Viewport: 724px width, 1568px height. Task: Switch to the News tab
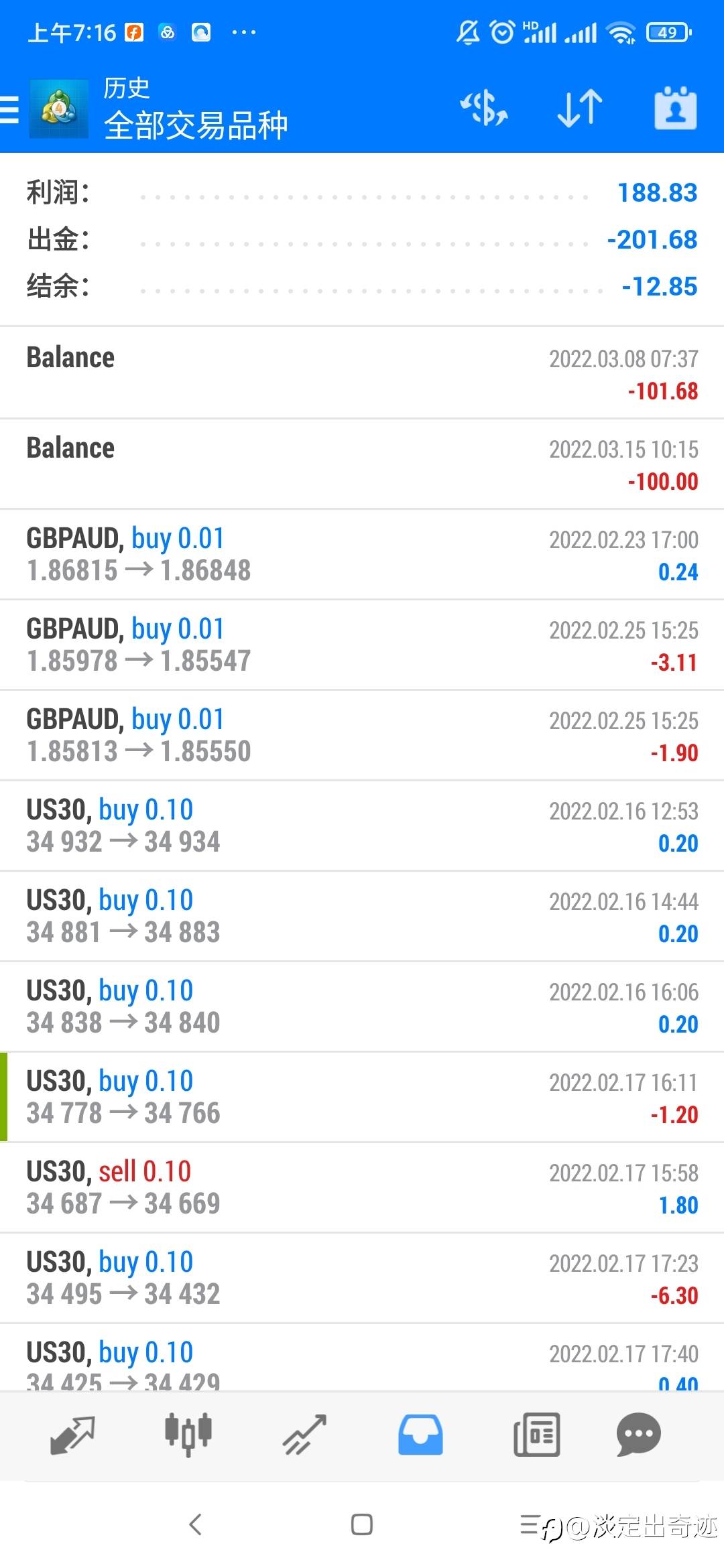(536, 1435)
